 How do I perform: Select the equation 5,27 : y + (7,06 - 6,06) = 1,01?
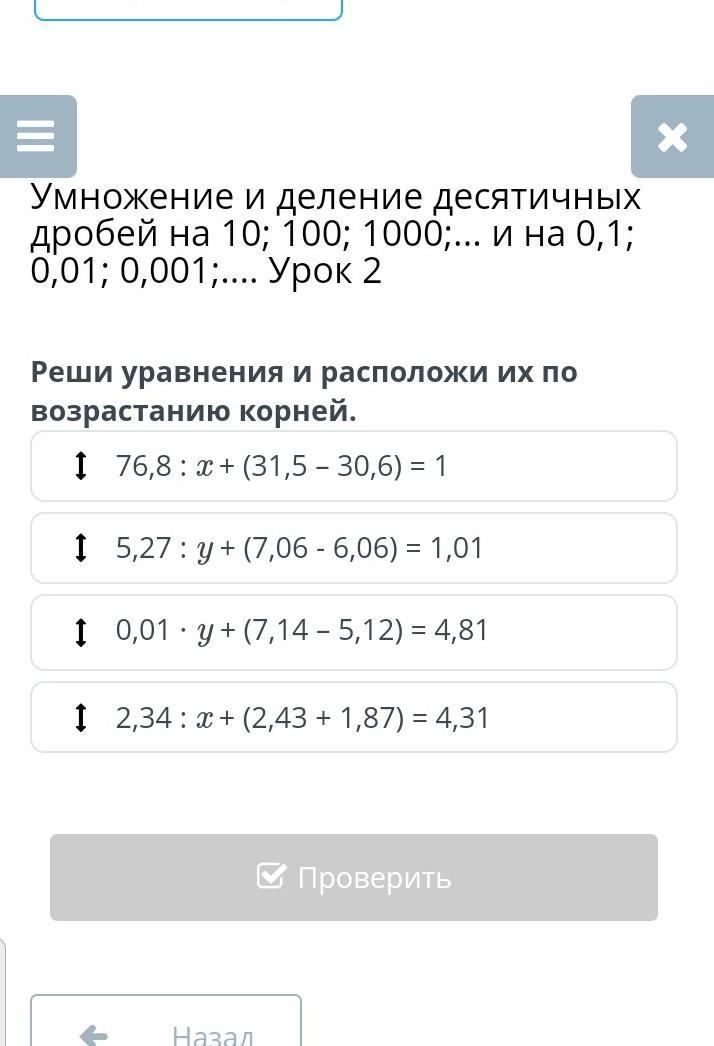[x=353, y=548]
